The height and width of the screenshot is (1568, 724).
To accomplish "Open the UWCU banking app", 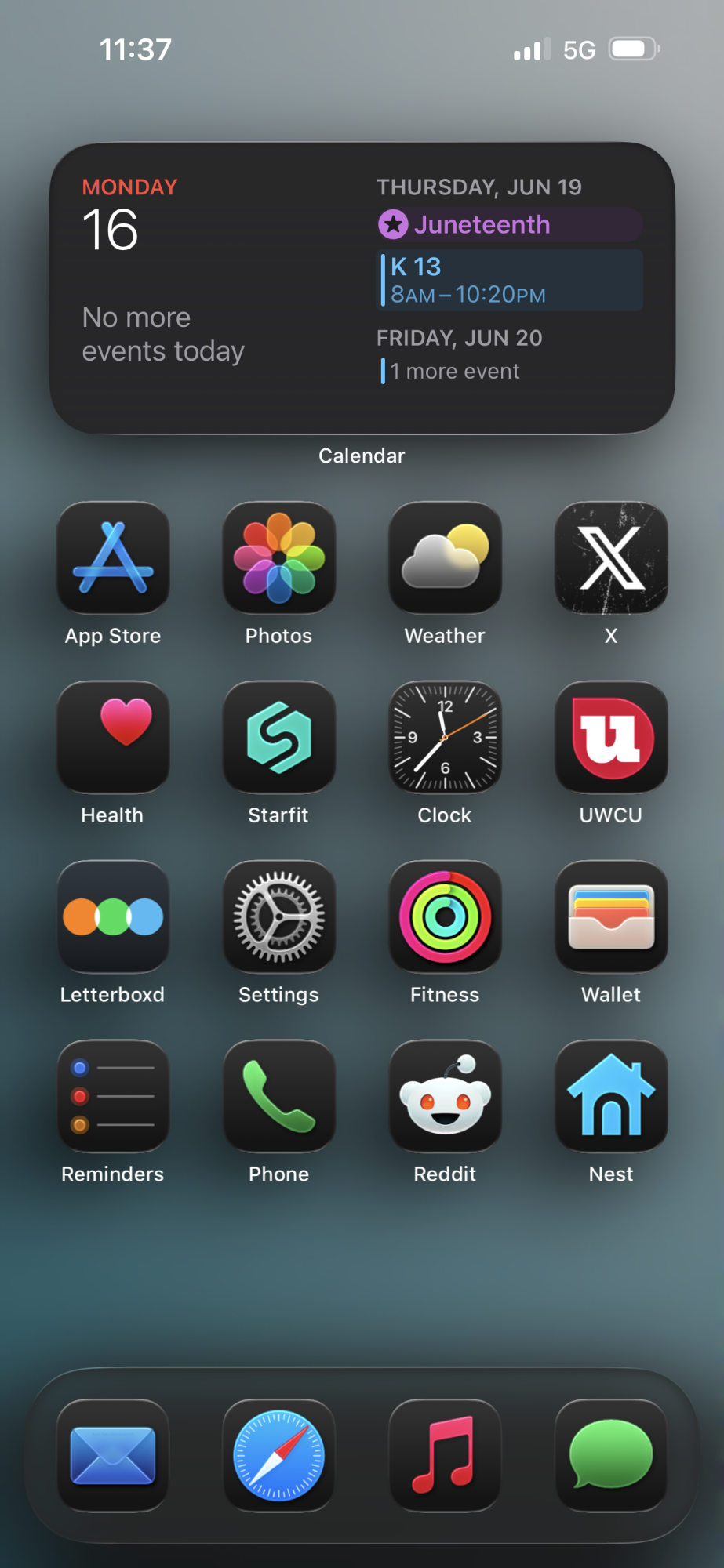I will pyautogui.click(x=611, y=738).
